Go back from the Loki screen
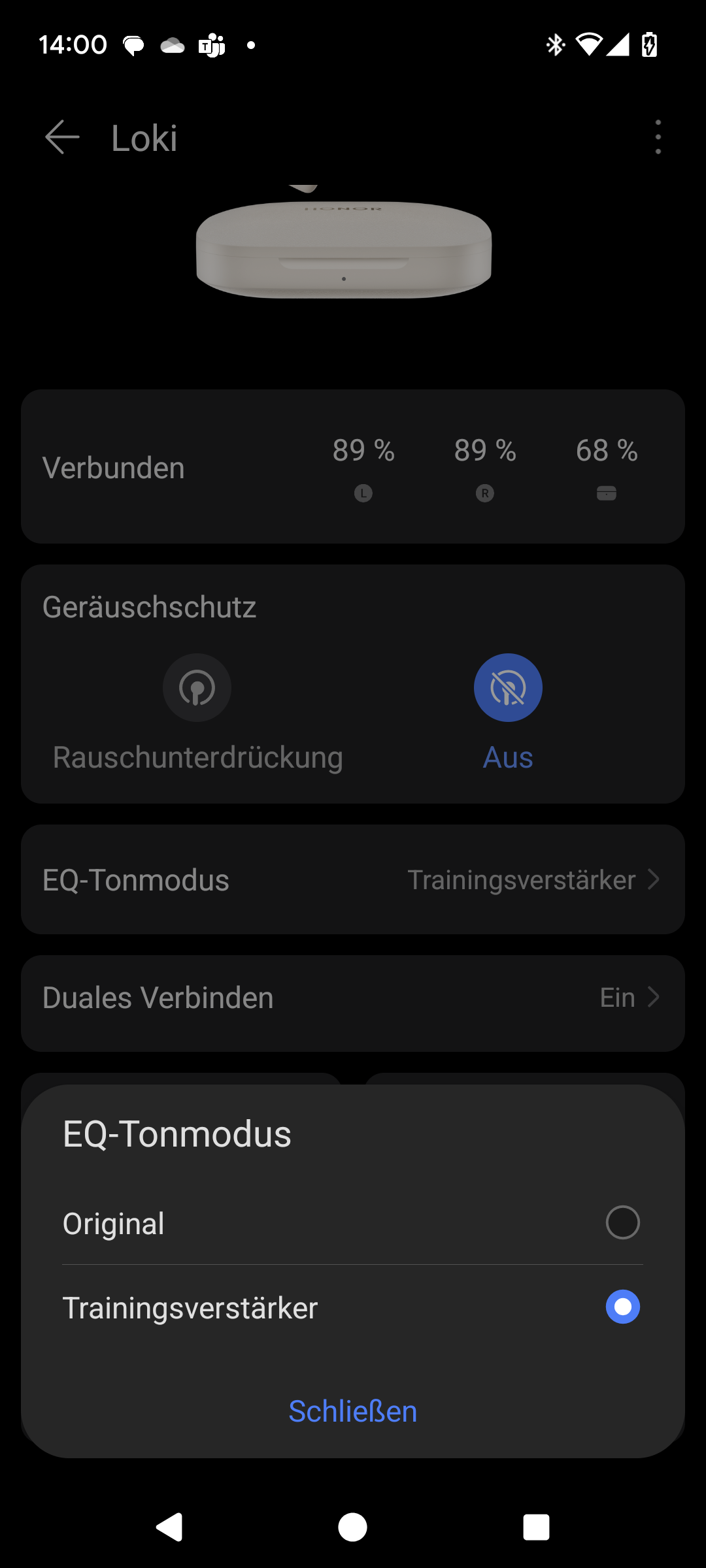 tap(62, 137)
